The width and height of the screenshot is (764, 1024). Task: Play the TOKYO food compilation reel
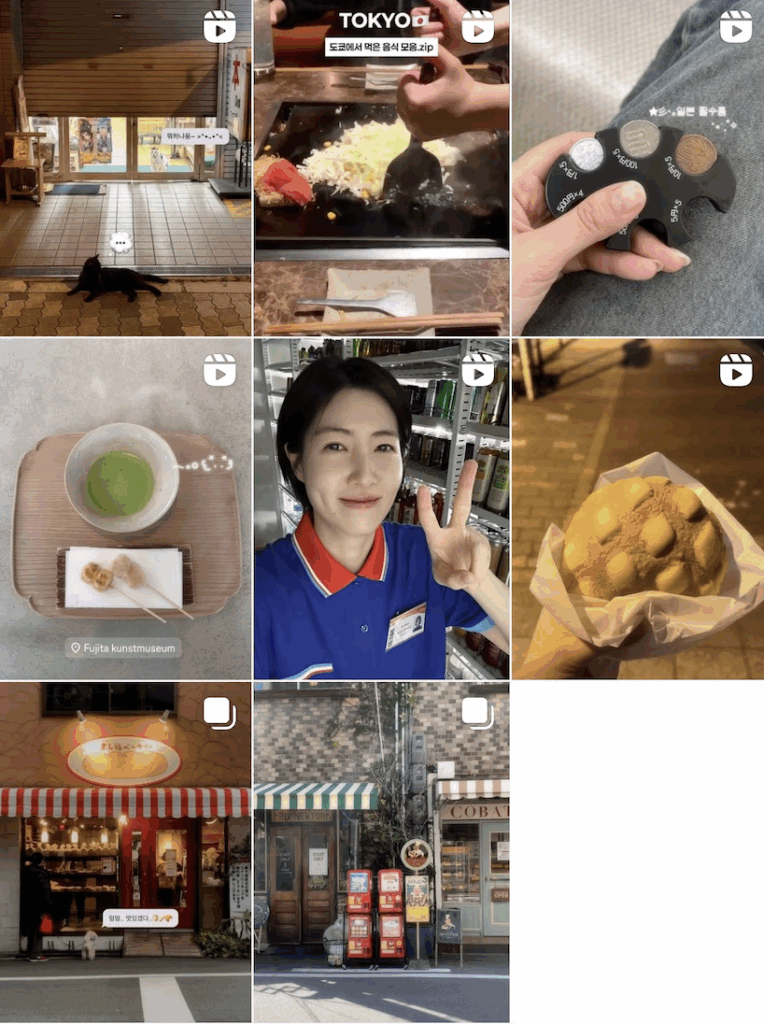[x=381, y=168]
